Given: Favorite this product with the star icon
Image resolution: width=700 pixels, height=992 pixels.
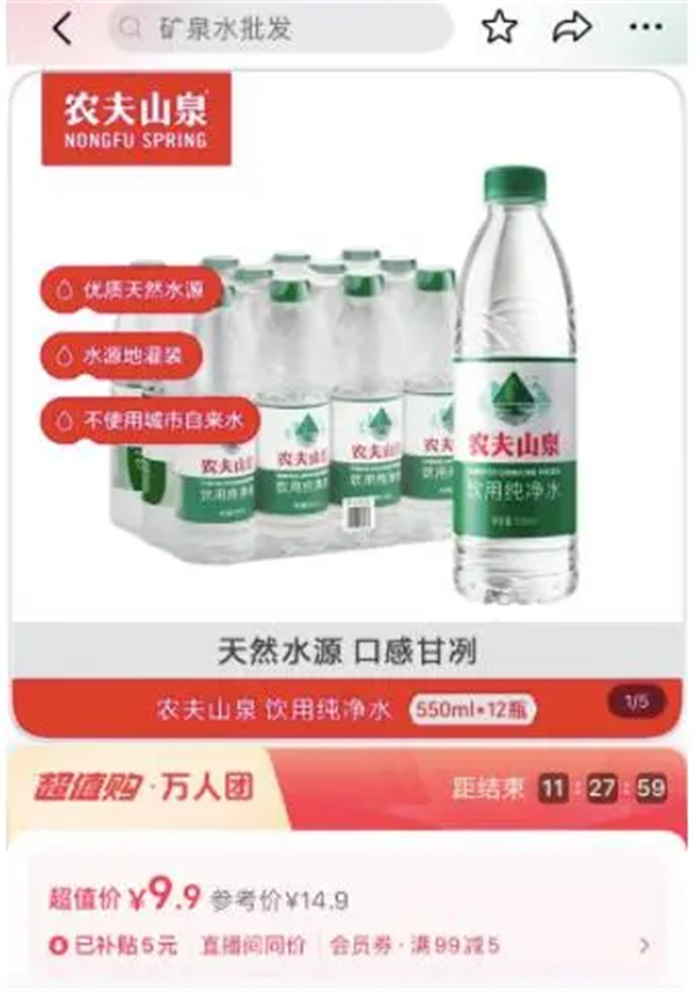Looking at the screenshot, I should [x=499, y=28].
